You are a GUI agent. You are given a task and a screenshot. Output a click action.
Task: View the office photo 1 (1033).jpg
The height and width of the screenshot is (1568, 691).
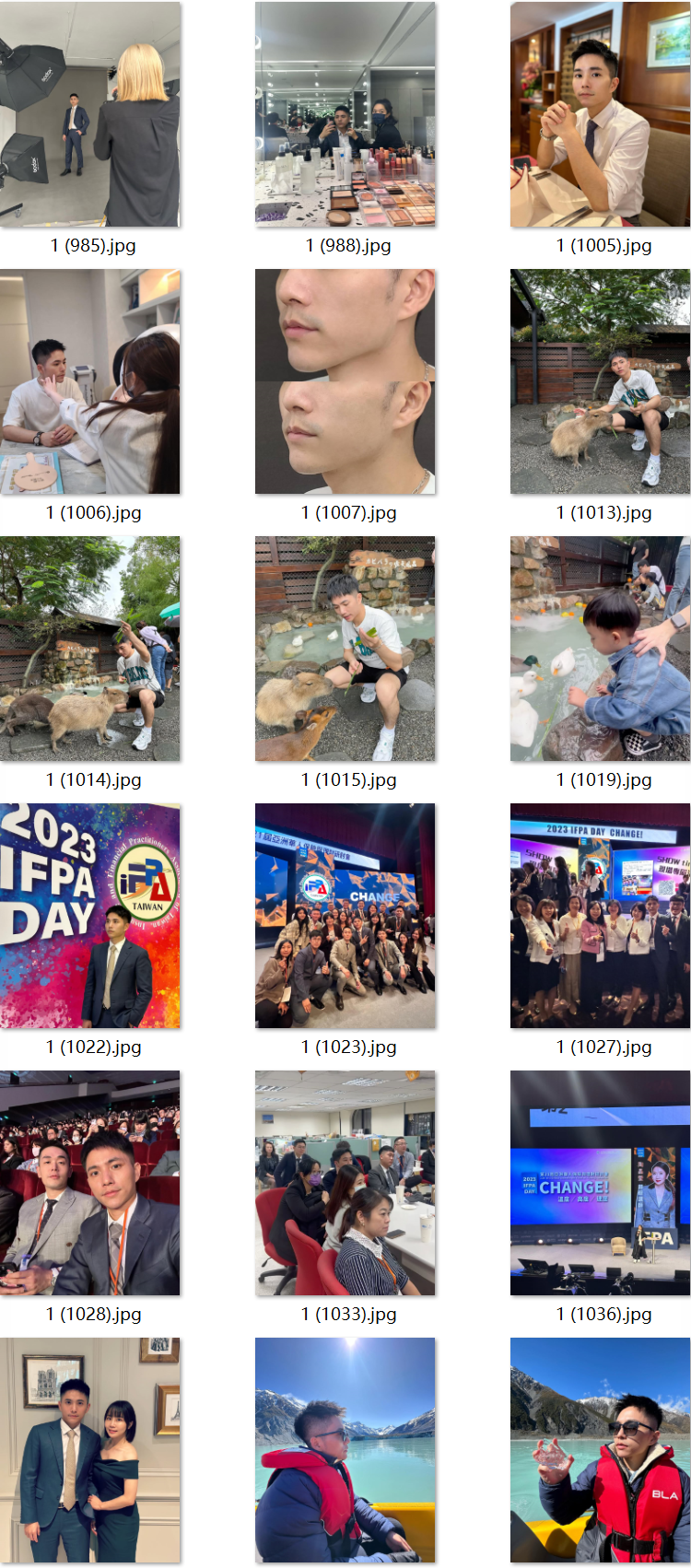point(345,1183)
